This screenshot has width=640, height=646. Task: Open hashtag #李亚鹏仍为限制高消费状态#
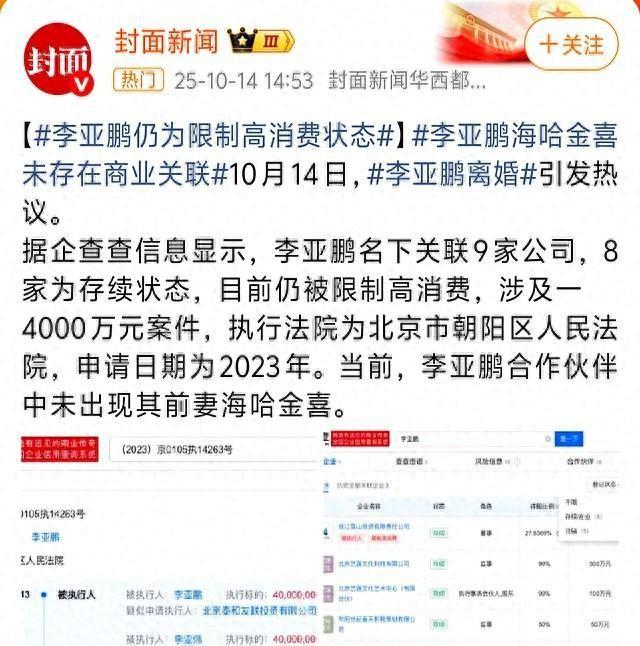pyautogui.click(x=214, y=136)
